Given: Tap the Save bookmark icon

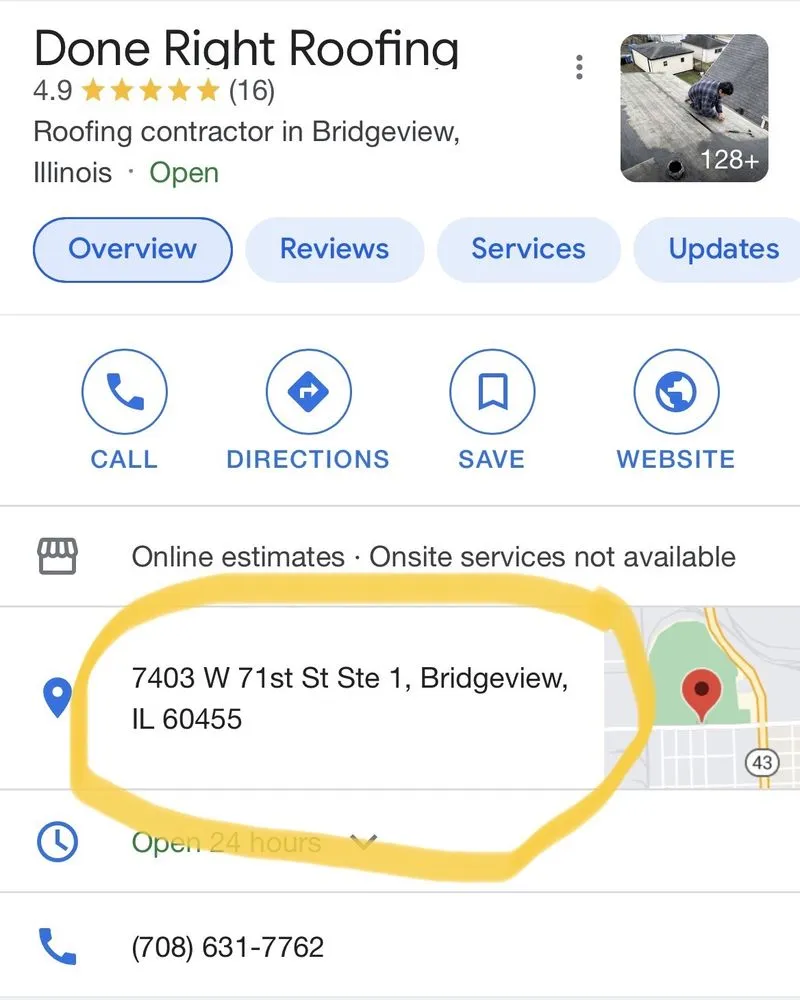Looking at the screenshot, I should coord(492,391).
